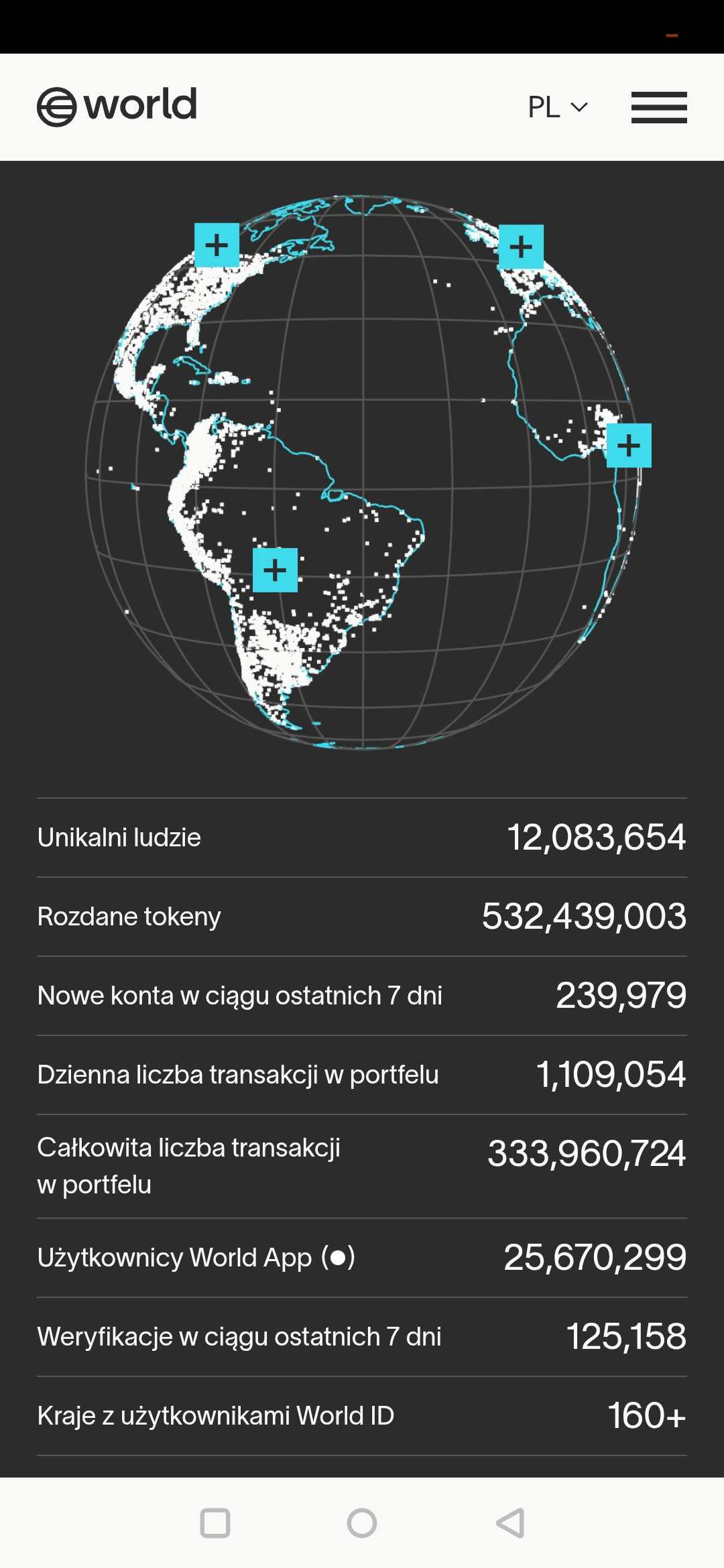The height and width of the screenshot is (1568, 724).
Task: Select the plus marker over West Africa
Action: tap(629, 446)
